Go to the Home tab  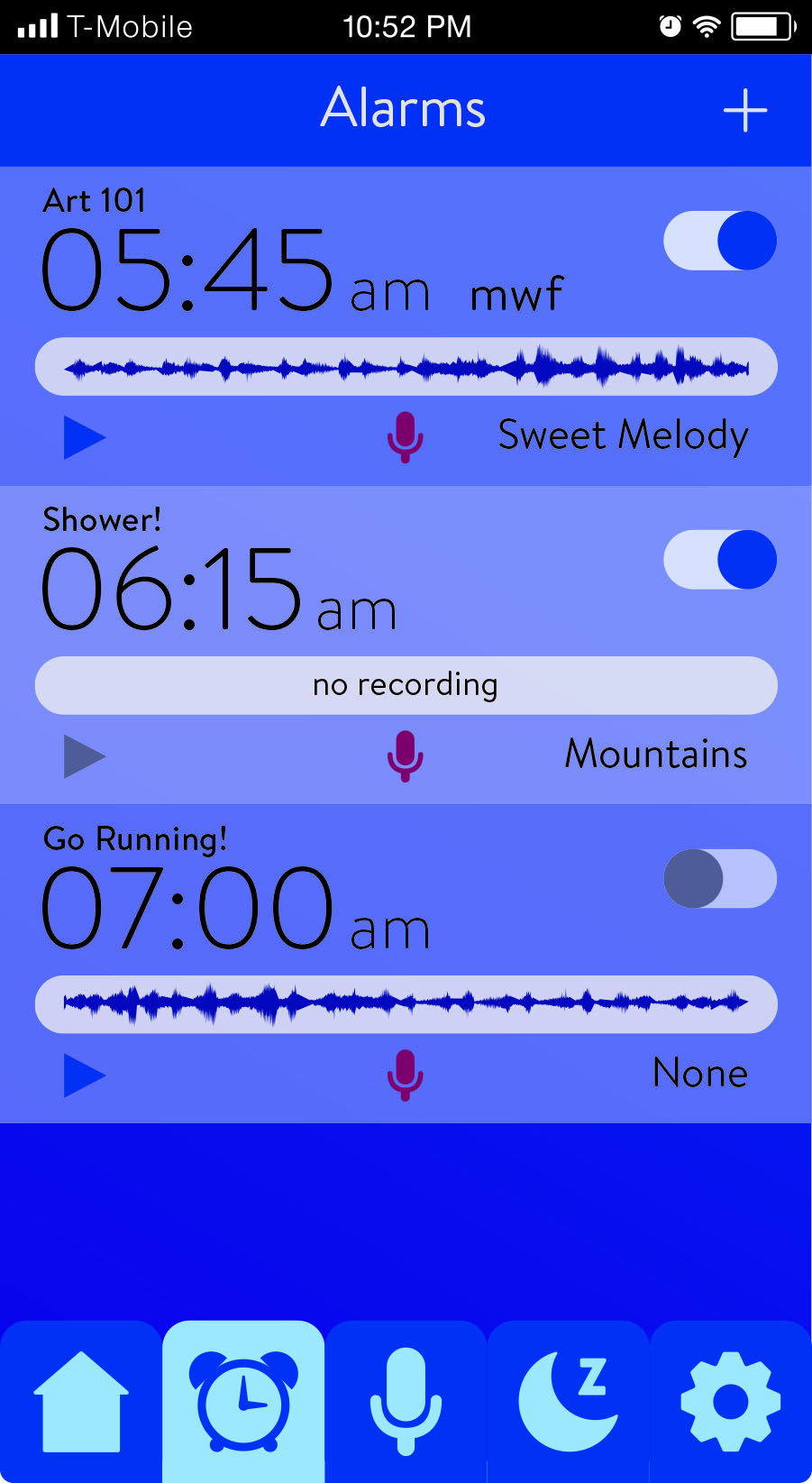click(81, 1402)
